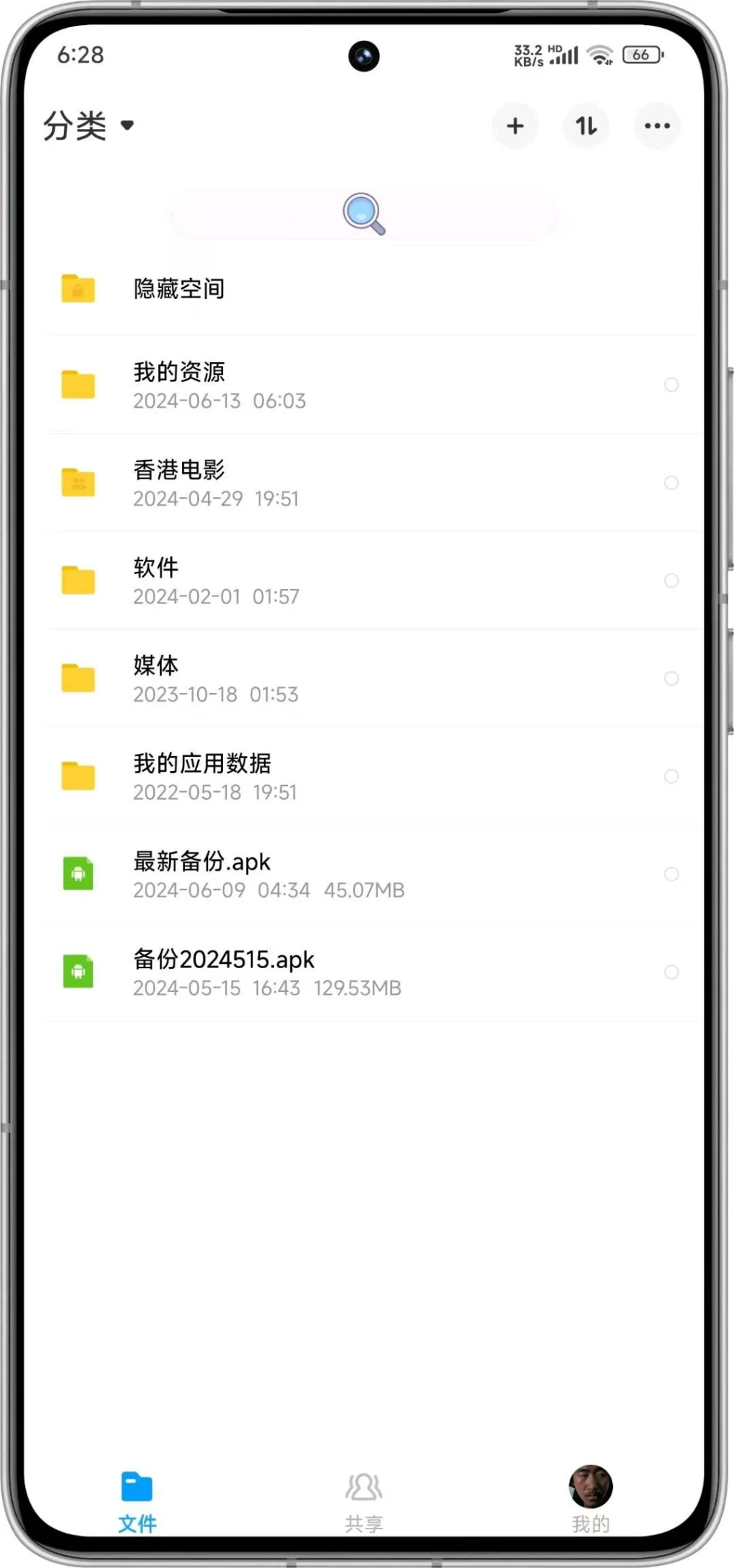Go to the 我的 tab
The height and width of the screenshot is (1568, 734).
point(591,1499)
